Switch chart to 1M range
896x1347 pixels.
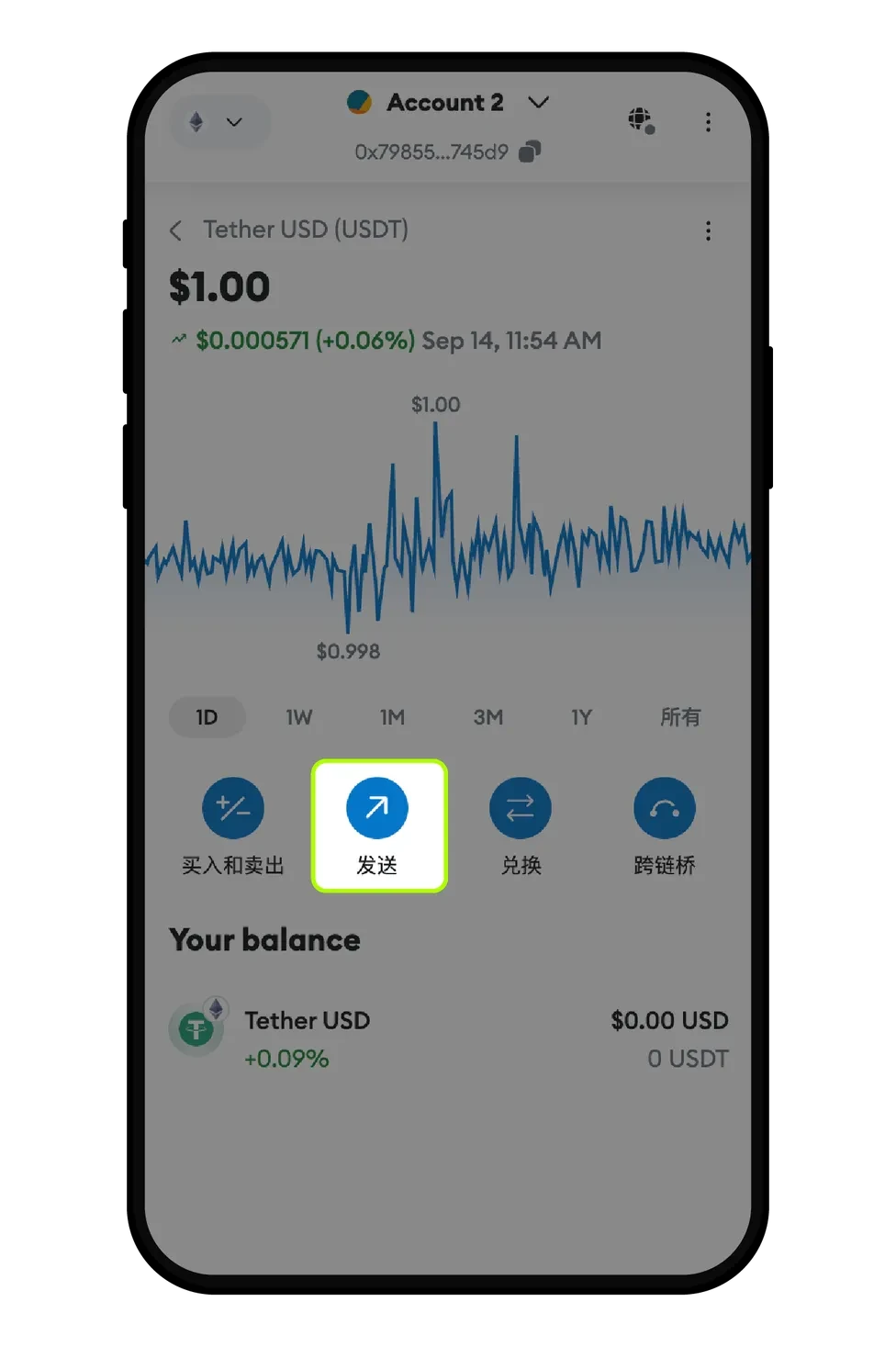pos(393,717)
